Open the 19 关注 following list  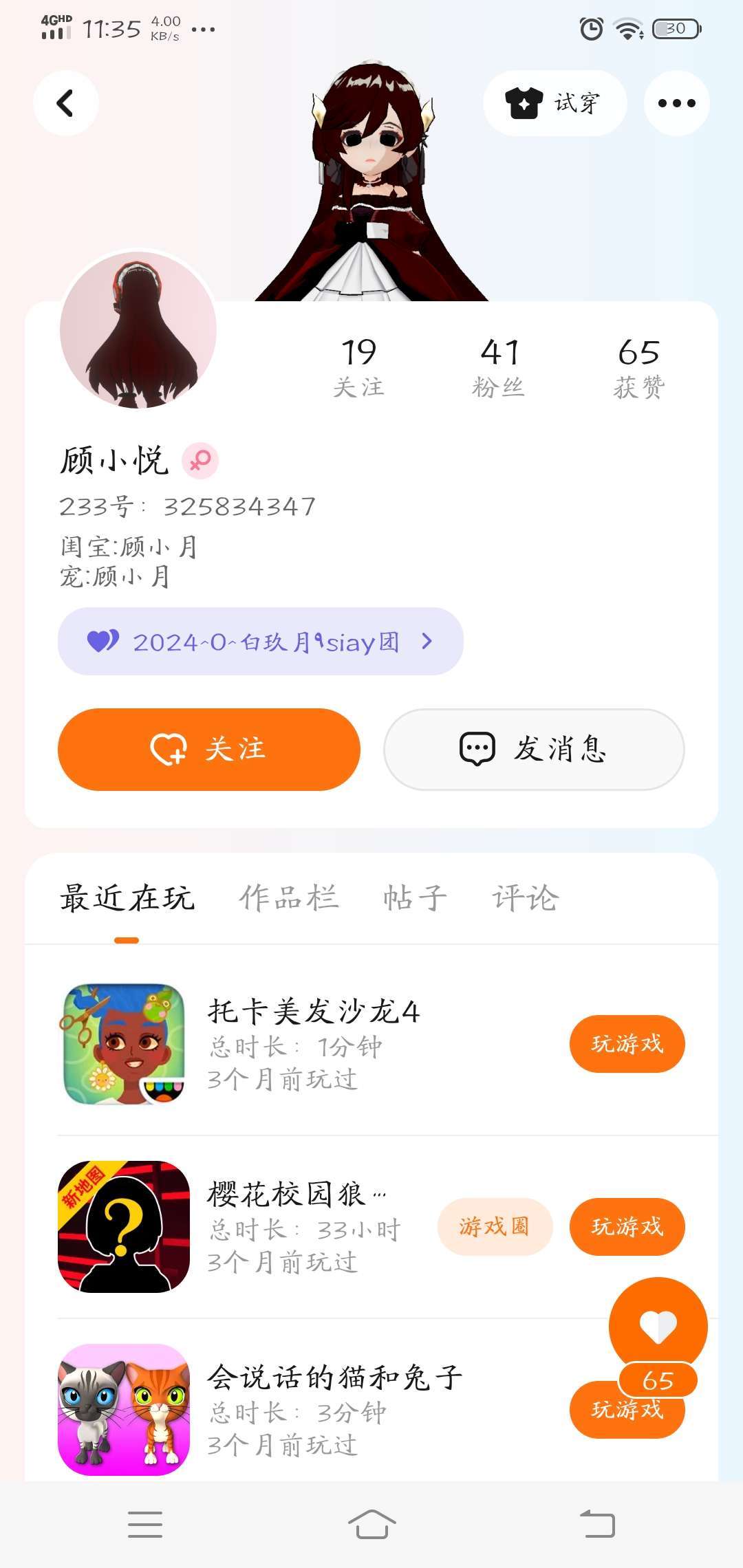click(358, 368)
